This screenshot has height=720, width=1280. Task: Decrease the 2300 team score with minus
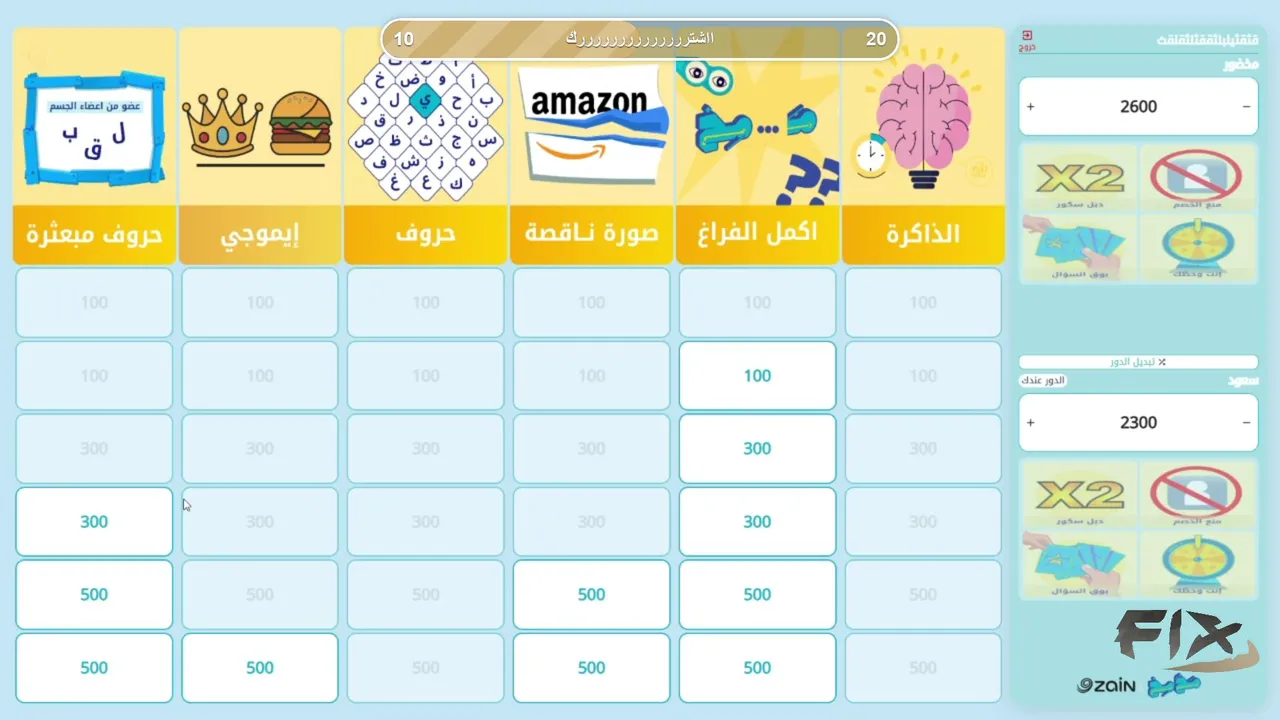pyautogui.click(x=1246, y=423)
